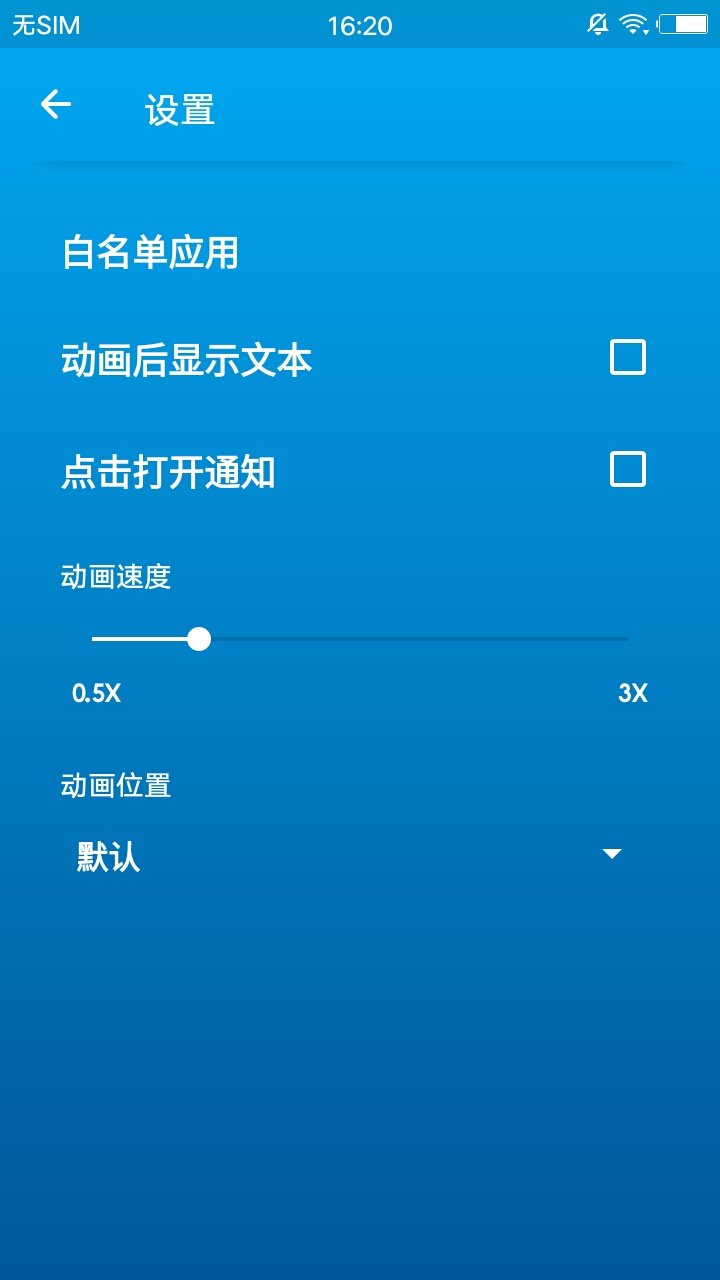The image size is (720, 1280).
Task: Check the 点击打开通知 option
Action: (x=628, y=469)
